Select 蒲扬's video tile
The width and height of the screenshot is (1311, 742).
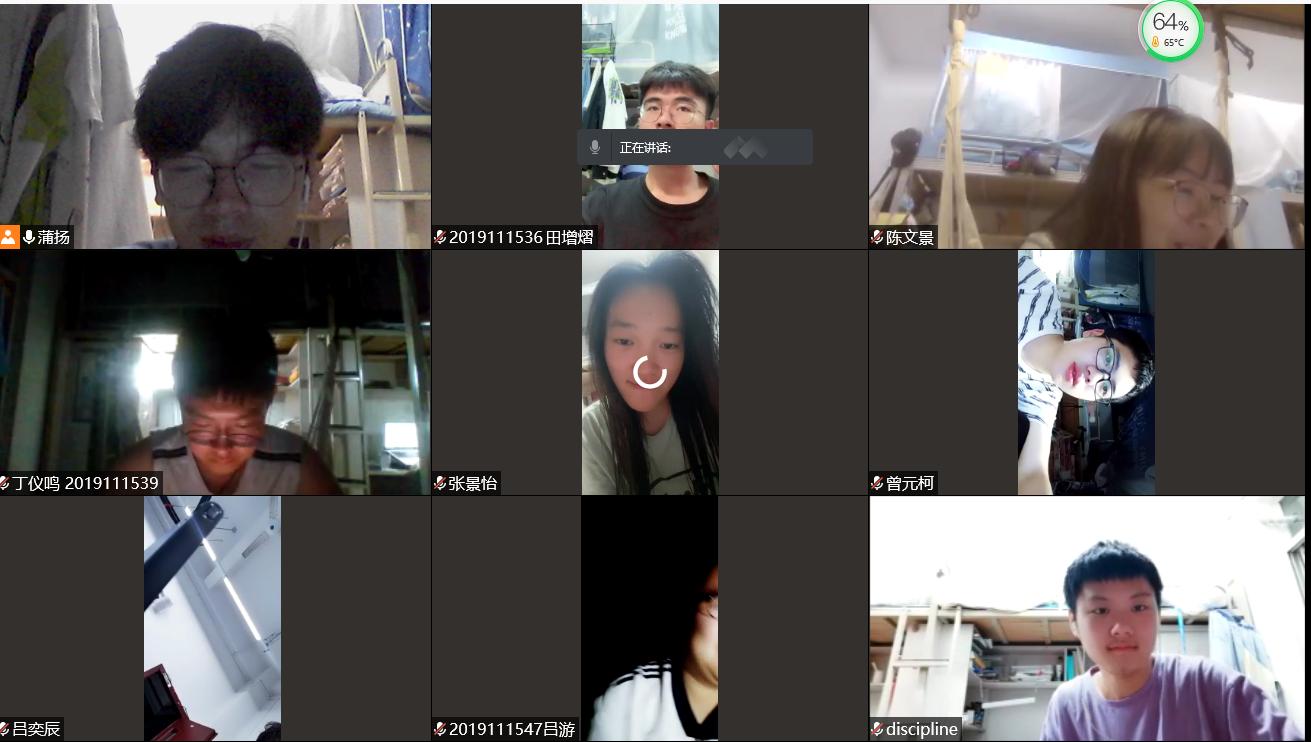tap(215, 126)
